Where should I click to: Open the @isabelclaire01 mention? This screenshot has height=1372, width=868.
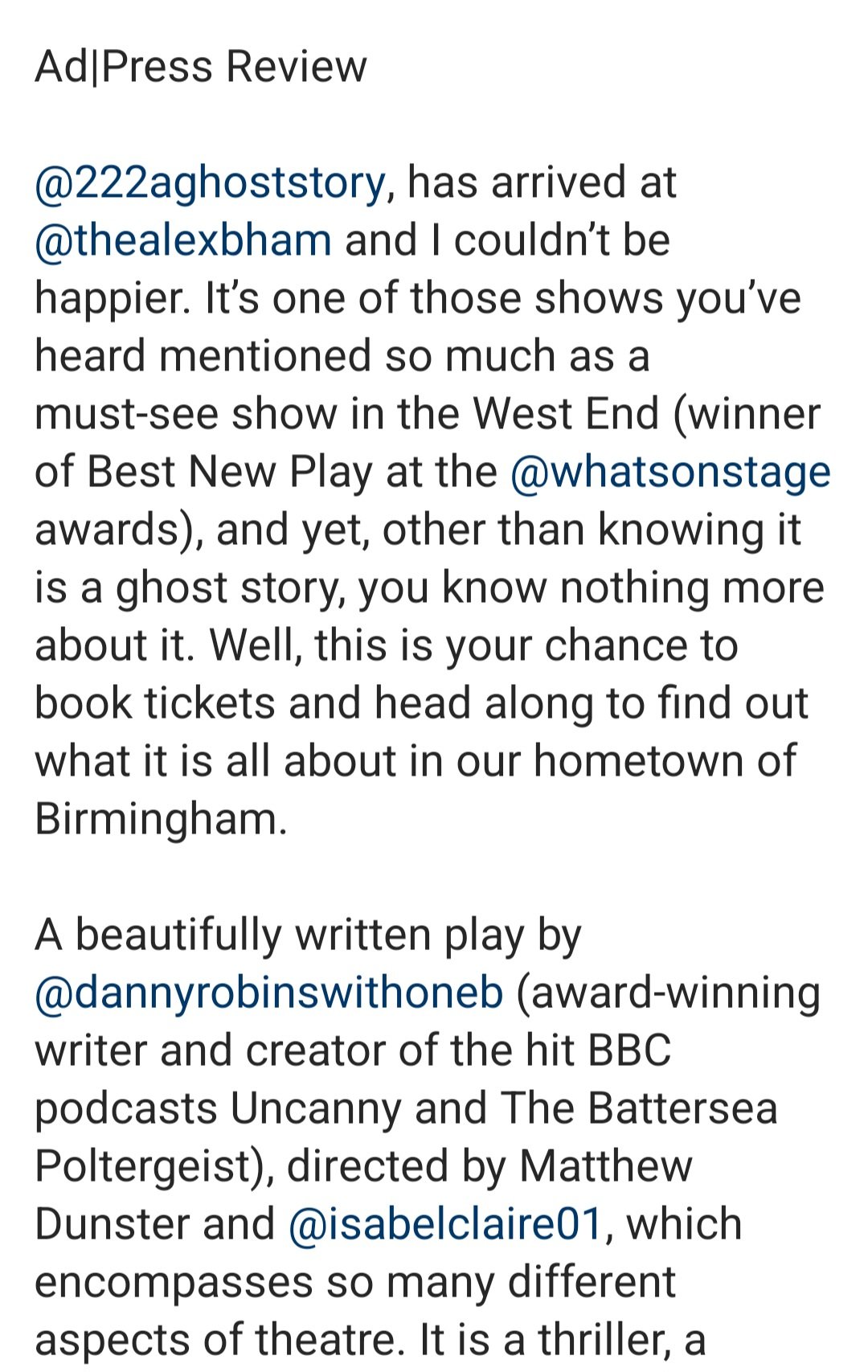[x=445, y=1225]
